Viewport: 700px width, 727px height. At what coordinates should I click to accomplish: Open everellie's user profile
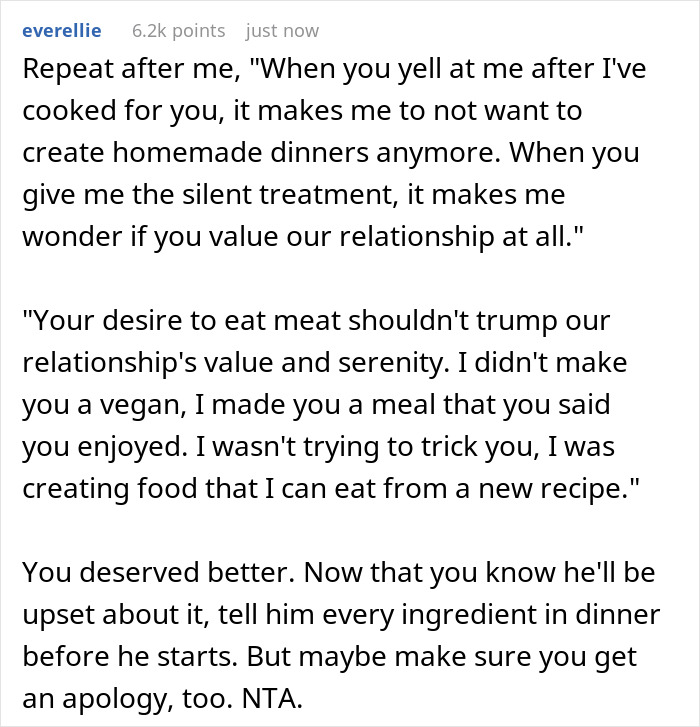[x=61, y=31]
